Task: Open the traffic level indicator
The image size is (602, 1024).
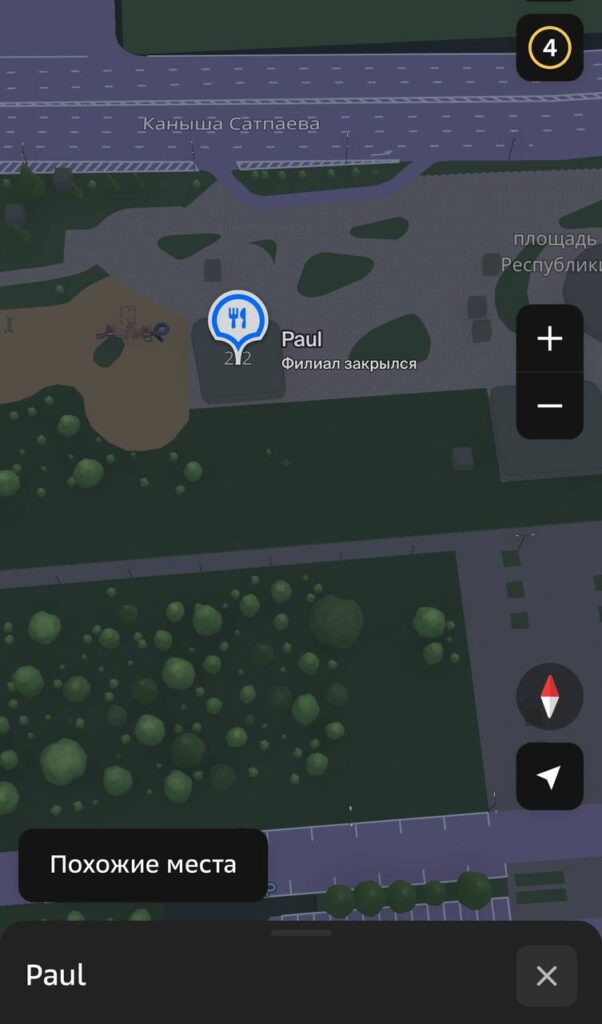Action: tap(549, 47)
